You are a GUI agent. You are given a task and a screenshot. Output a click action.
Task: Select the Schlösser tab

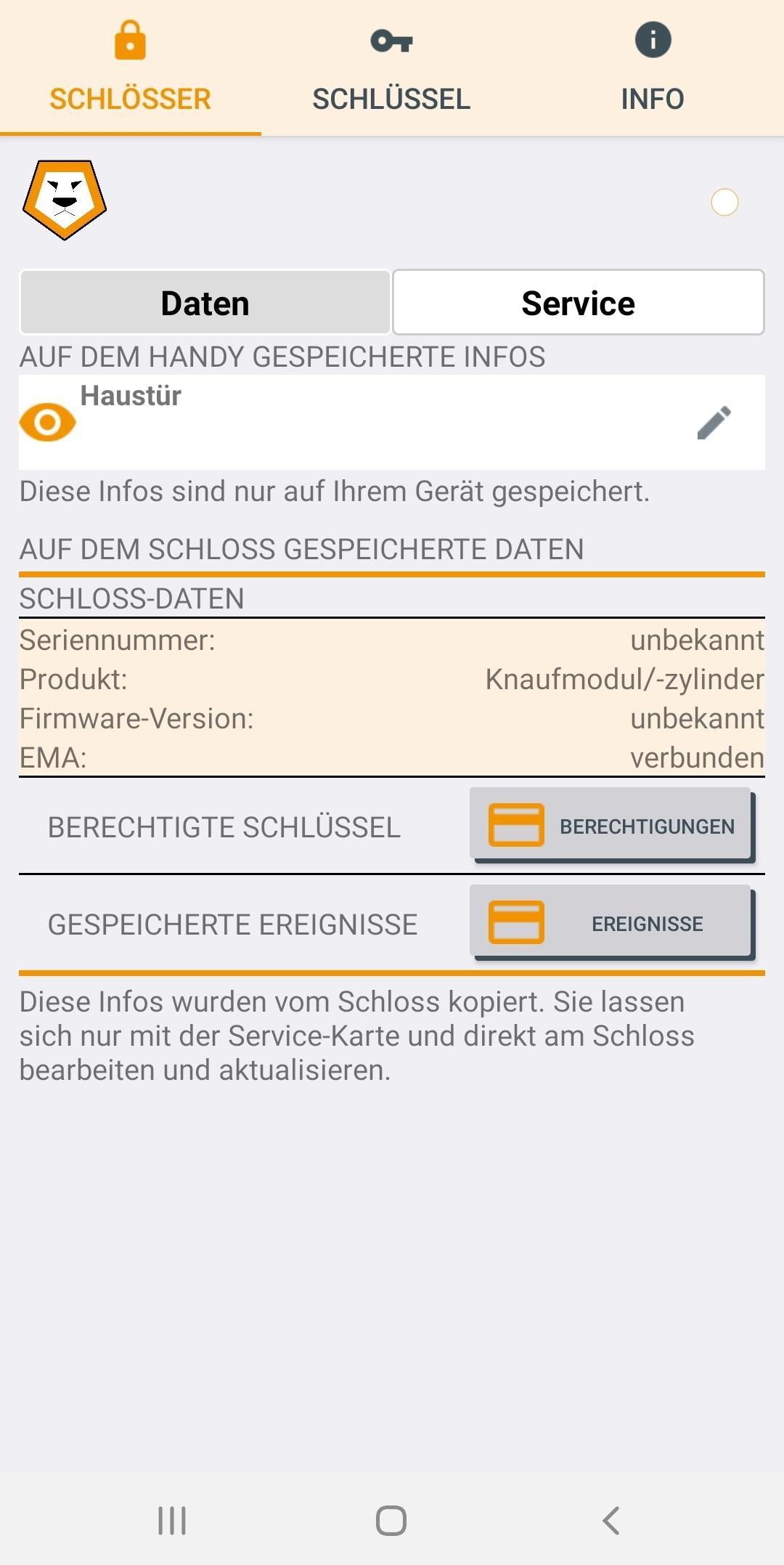pyautogui.click(x=130, y=69)
